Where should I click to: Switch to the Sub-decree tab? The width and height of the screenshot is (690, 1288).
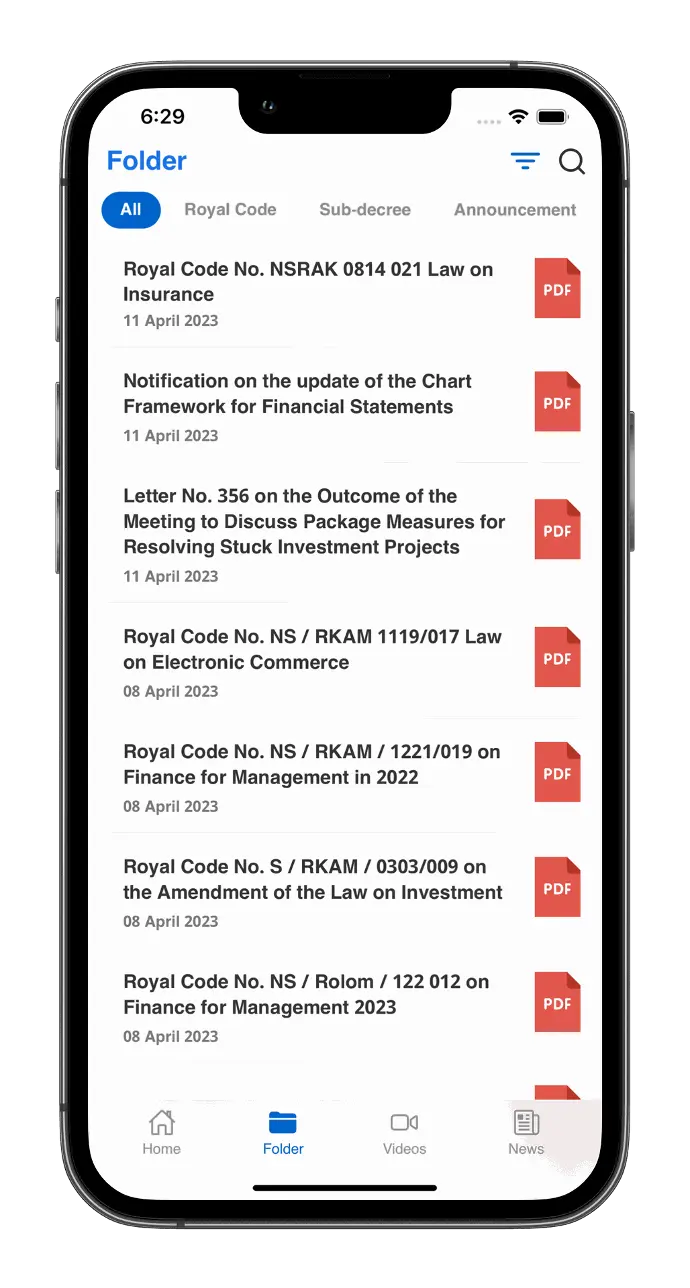365,210
